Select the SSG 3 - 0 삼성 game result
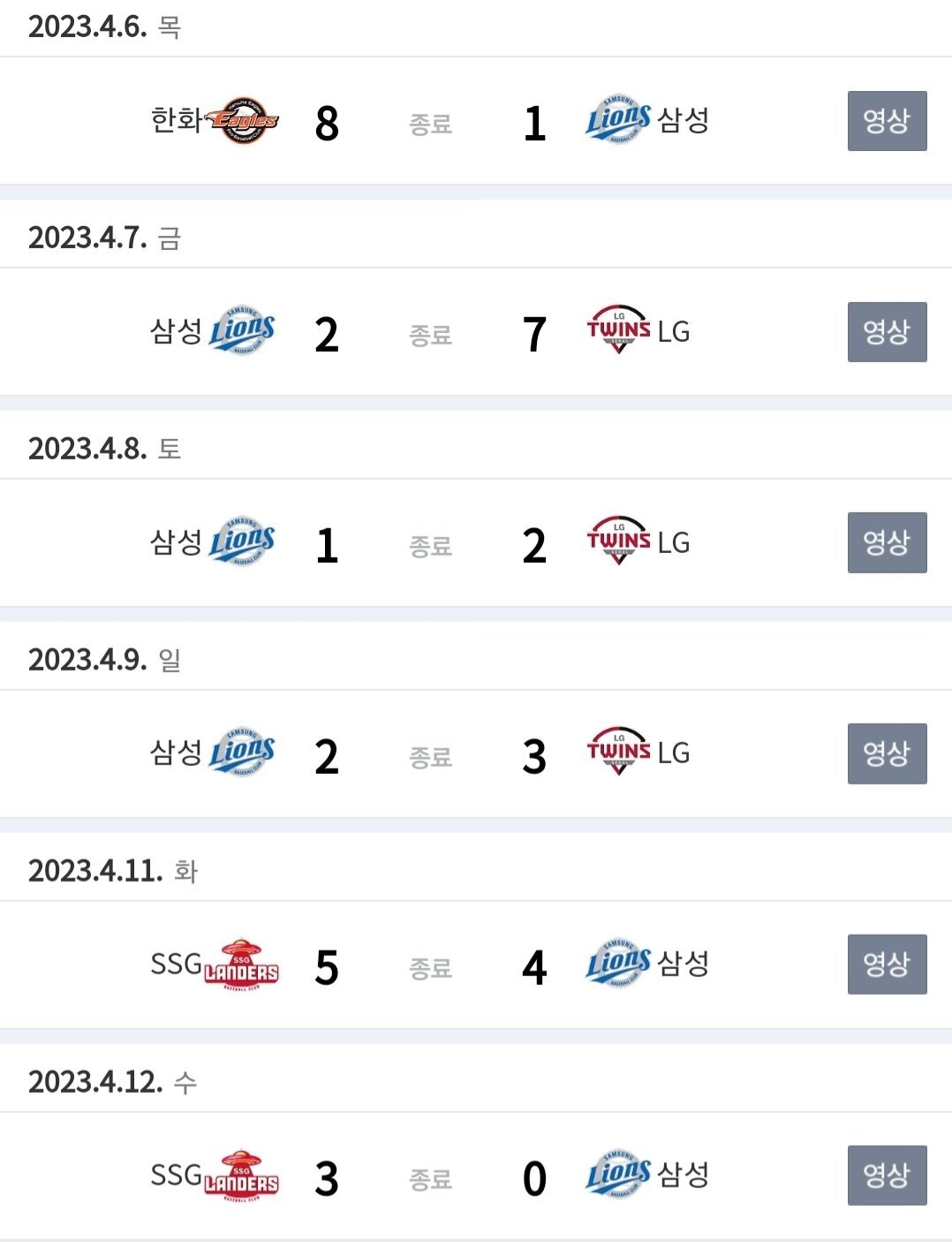This screenshot has width=952, height=1242. coord(476,1176)
